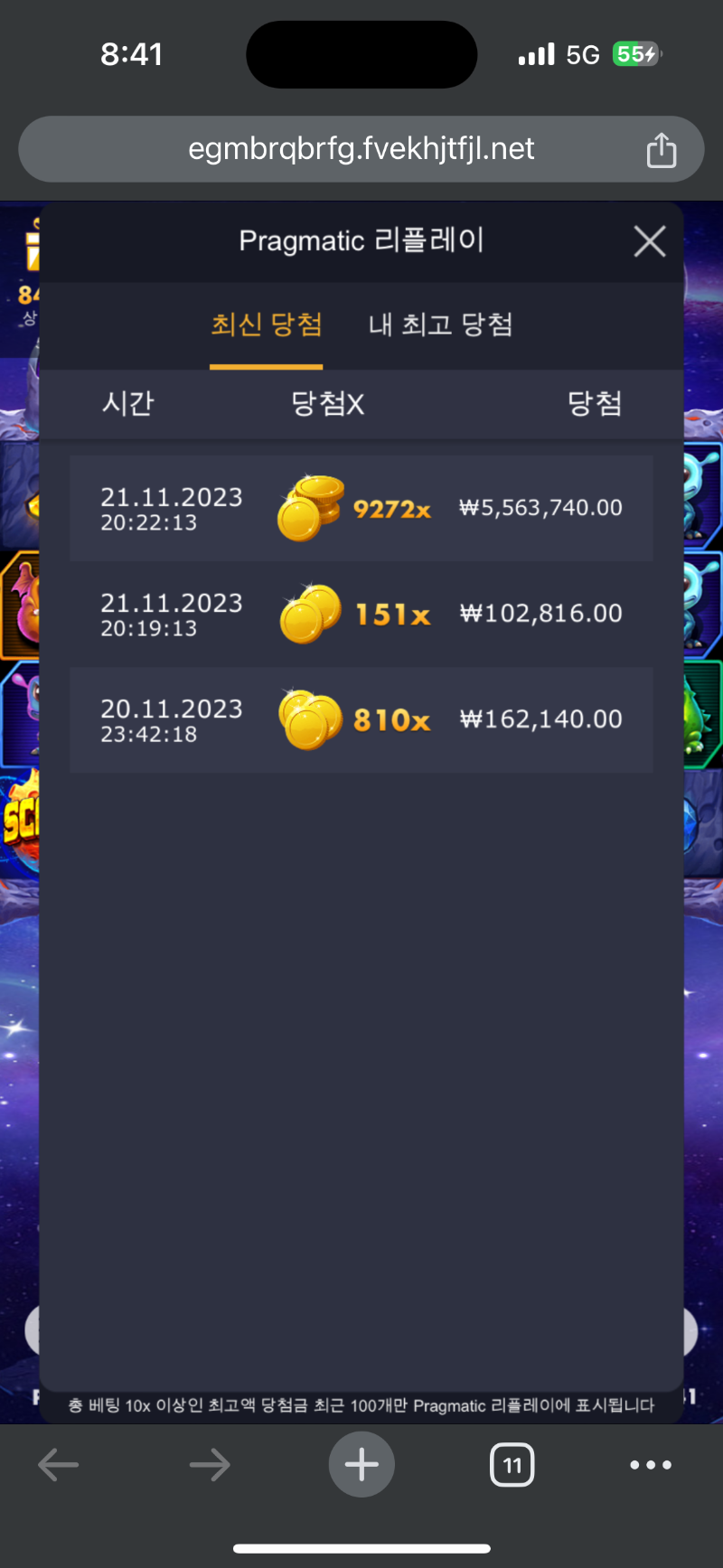Show the 11 open tabs
Image resolution: width=723 pixels, height=1568 pixels.
coord(512,1464)
